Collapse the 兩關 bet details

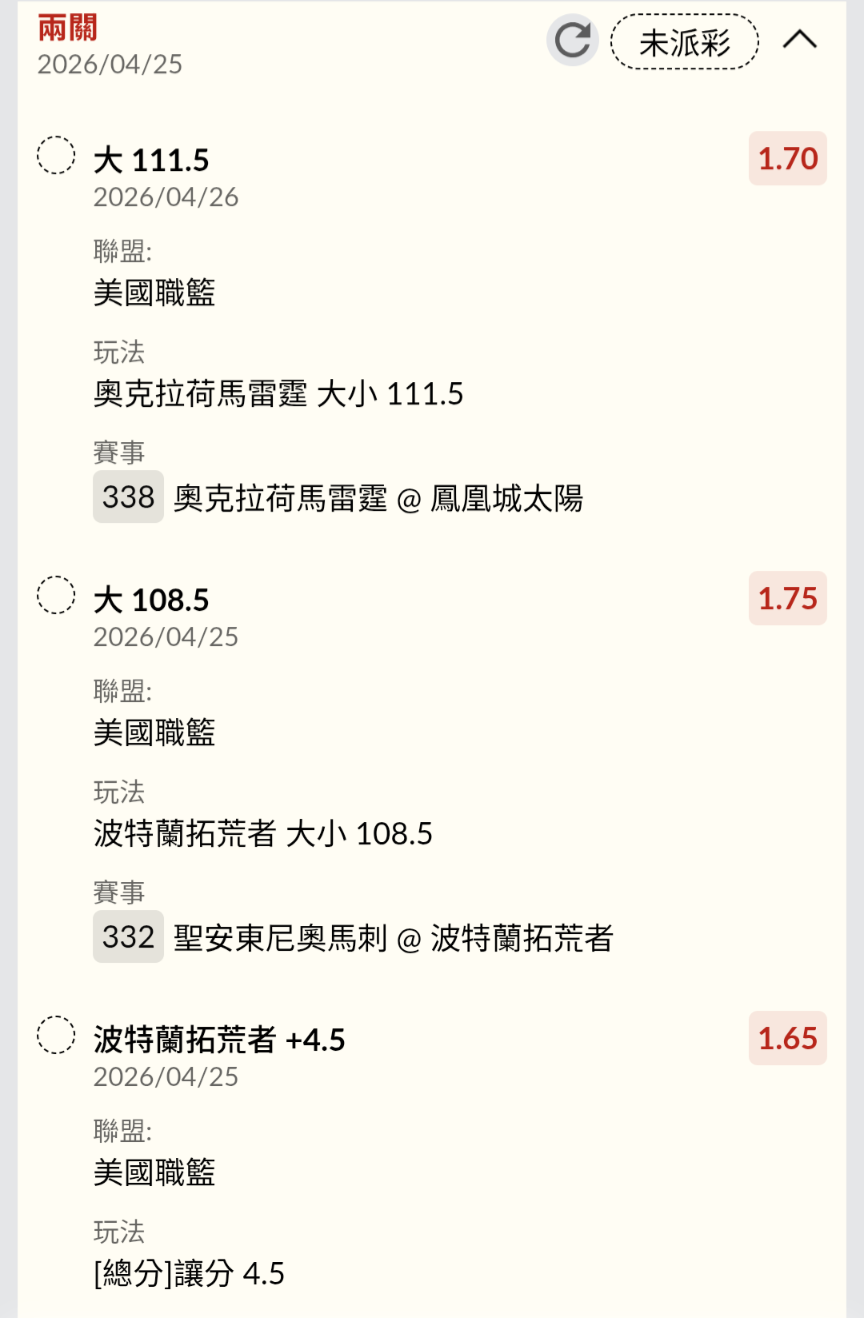point(799,40)
